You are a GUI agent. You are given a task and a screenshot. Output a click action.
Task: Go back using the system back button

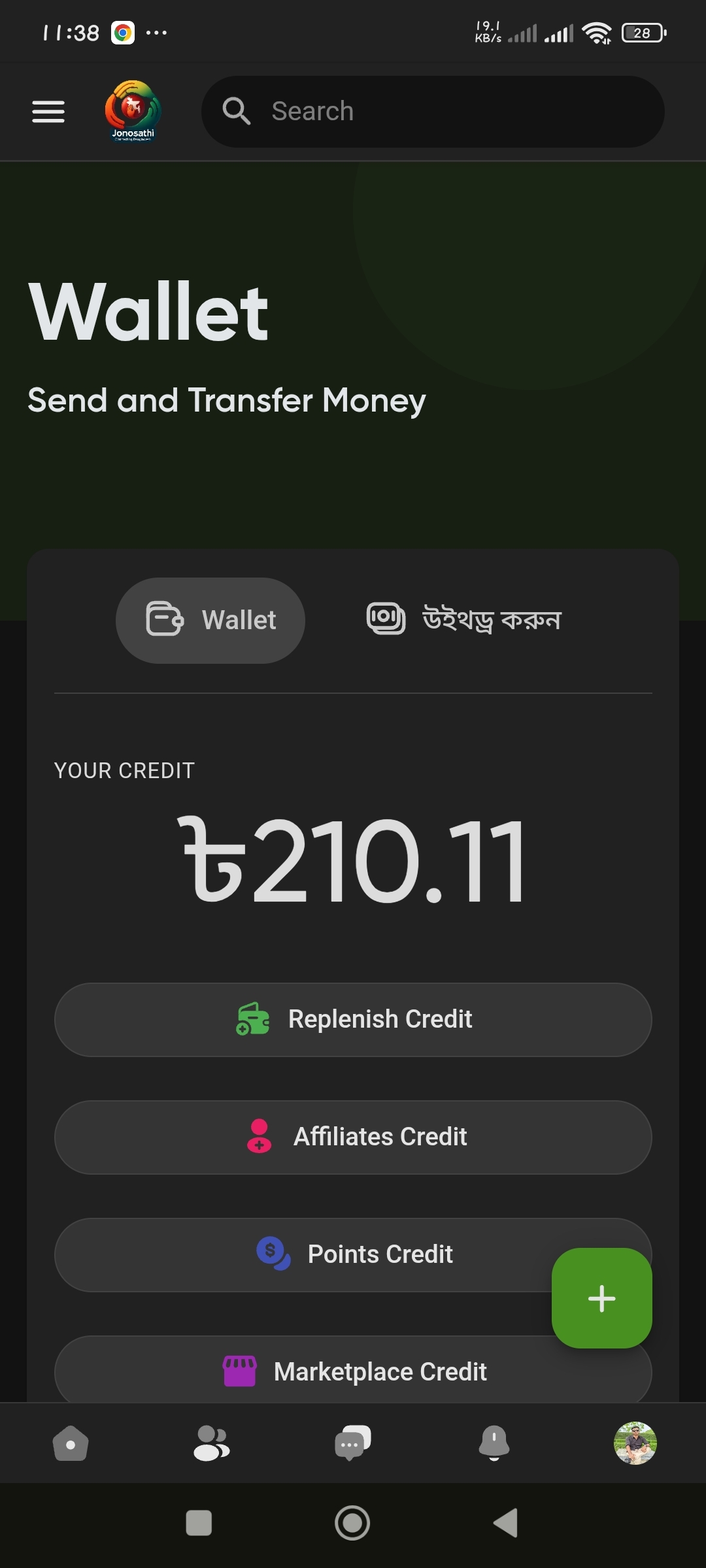505,1523
